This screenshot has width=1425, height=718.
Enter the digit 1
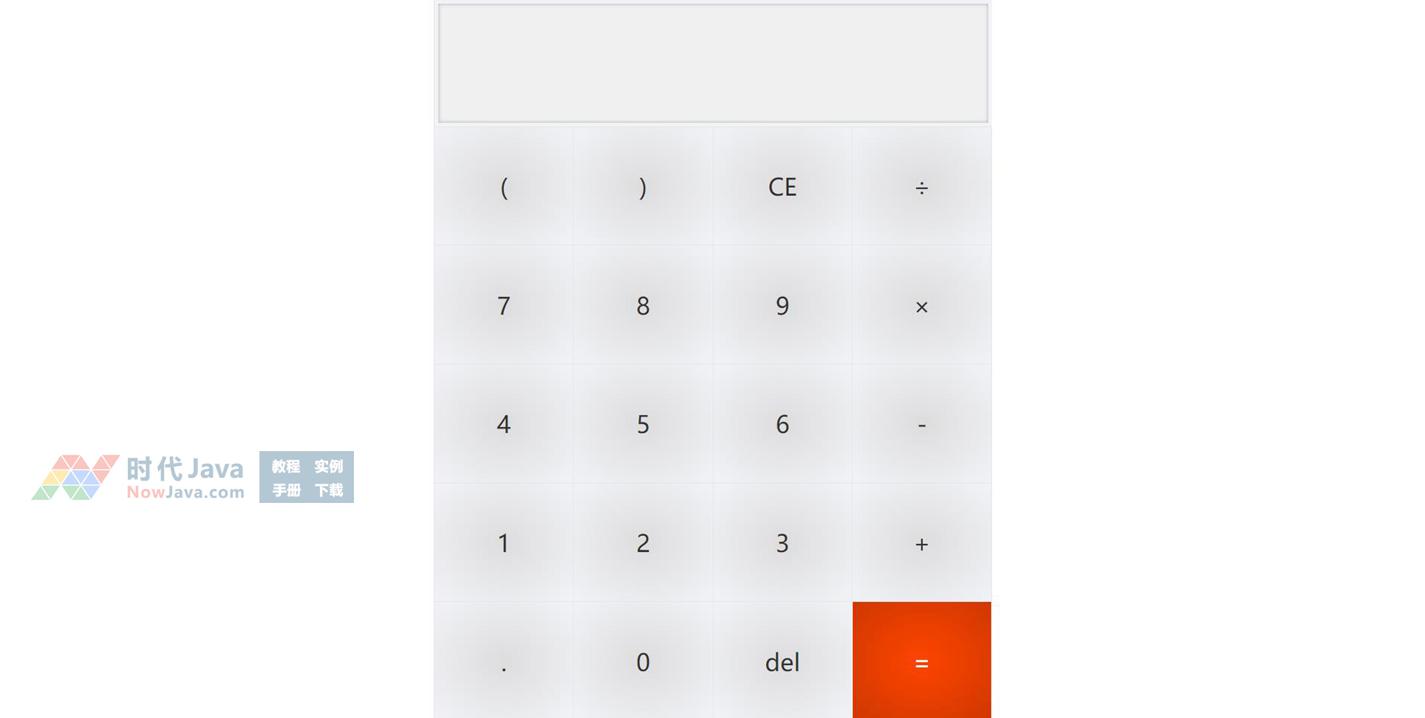[503, 543]
